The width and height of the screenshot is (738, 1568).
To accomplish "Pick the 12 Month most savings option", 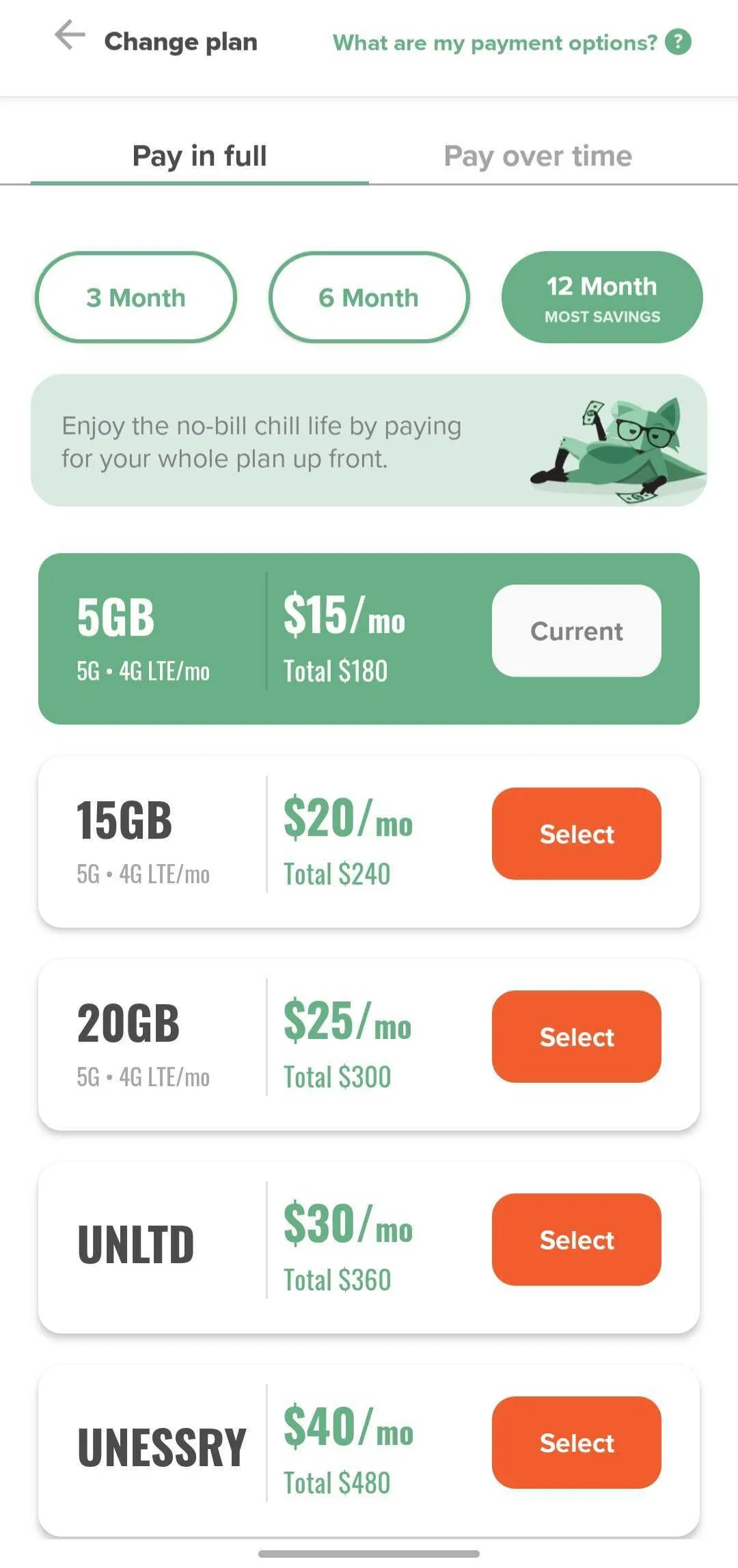I will pos(602,297).
